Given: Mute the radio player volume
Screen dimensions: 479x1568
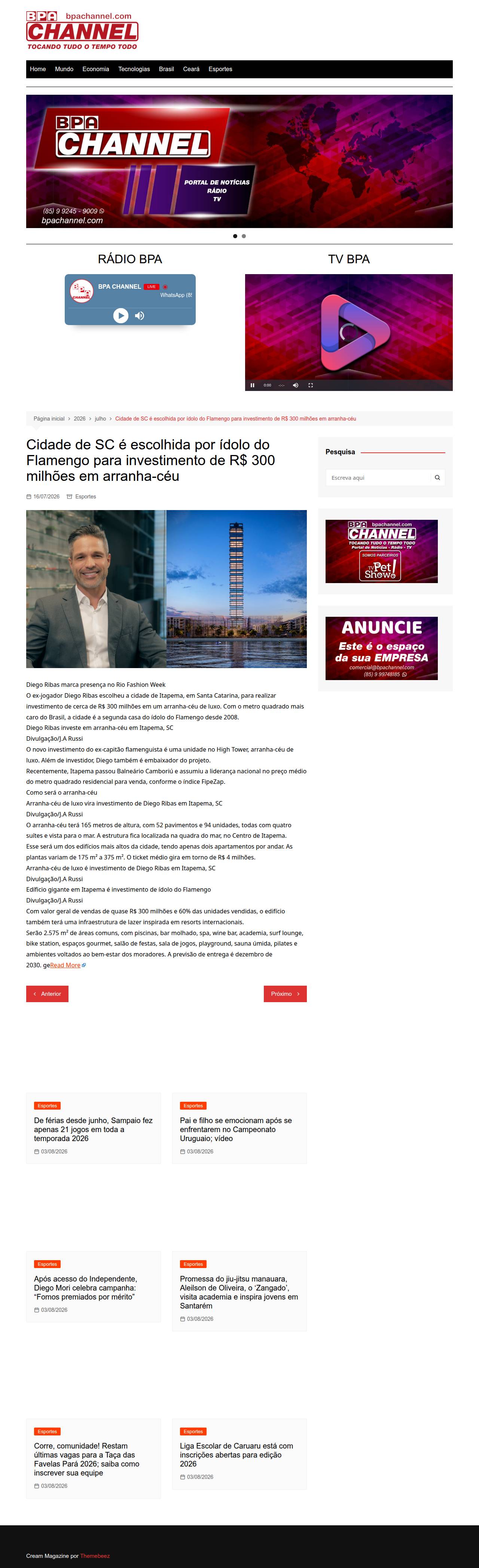Looking at the screenshot, I should click(x=140, y=315).
